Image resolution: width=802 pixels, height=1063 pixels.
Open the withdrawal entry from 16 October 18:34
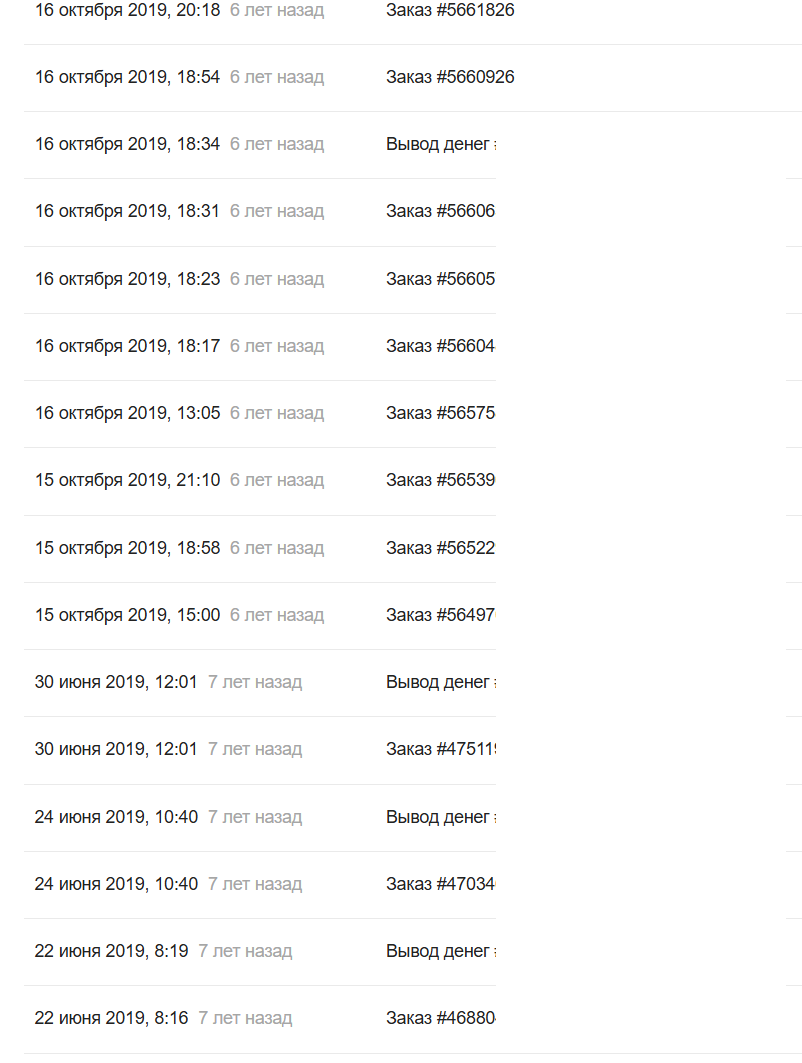440,144
